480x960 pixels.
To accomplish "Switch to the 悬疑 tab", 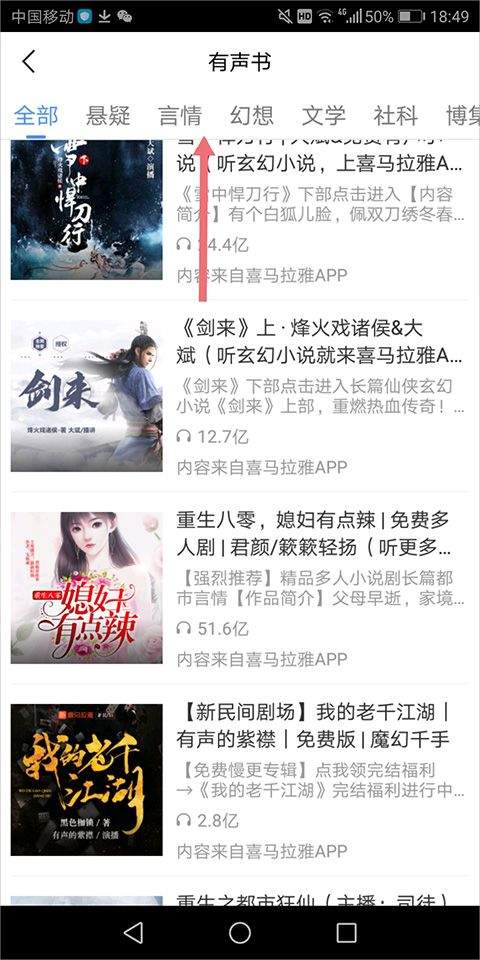I will pos(108,115).
